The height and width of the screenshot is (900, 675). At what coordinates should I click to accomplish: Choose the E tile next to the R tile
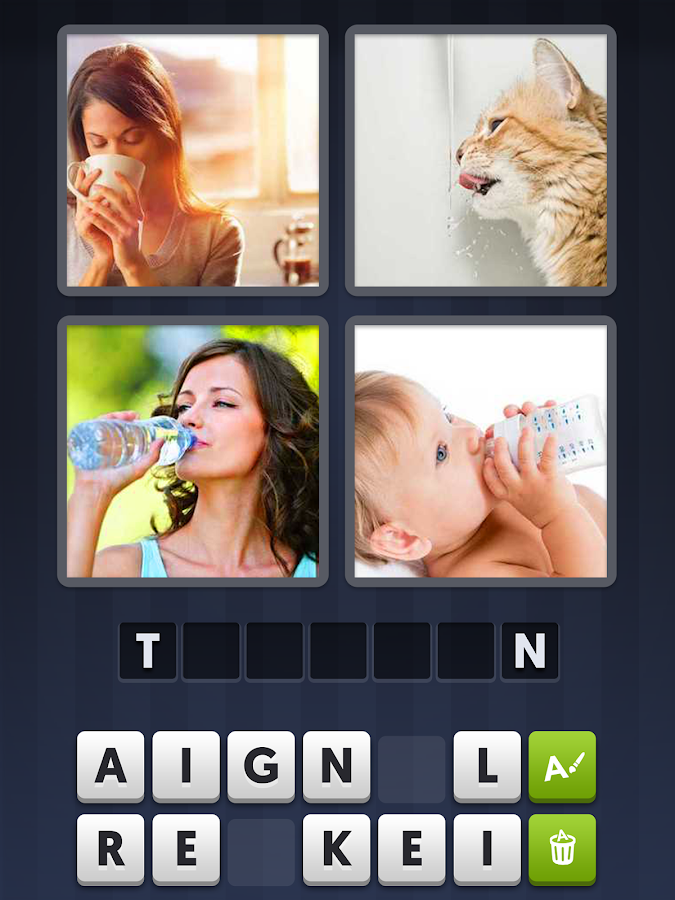[x=186, y=849]
